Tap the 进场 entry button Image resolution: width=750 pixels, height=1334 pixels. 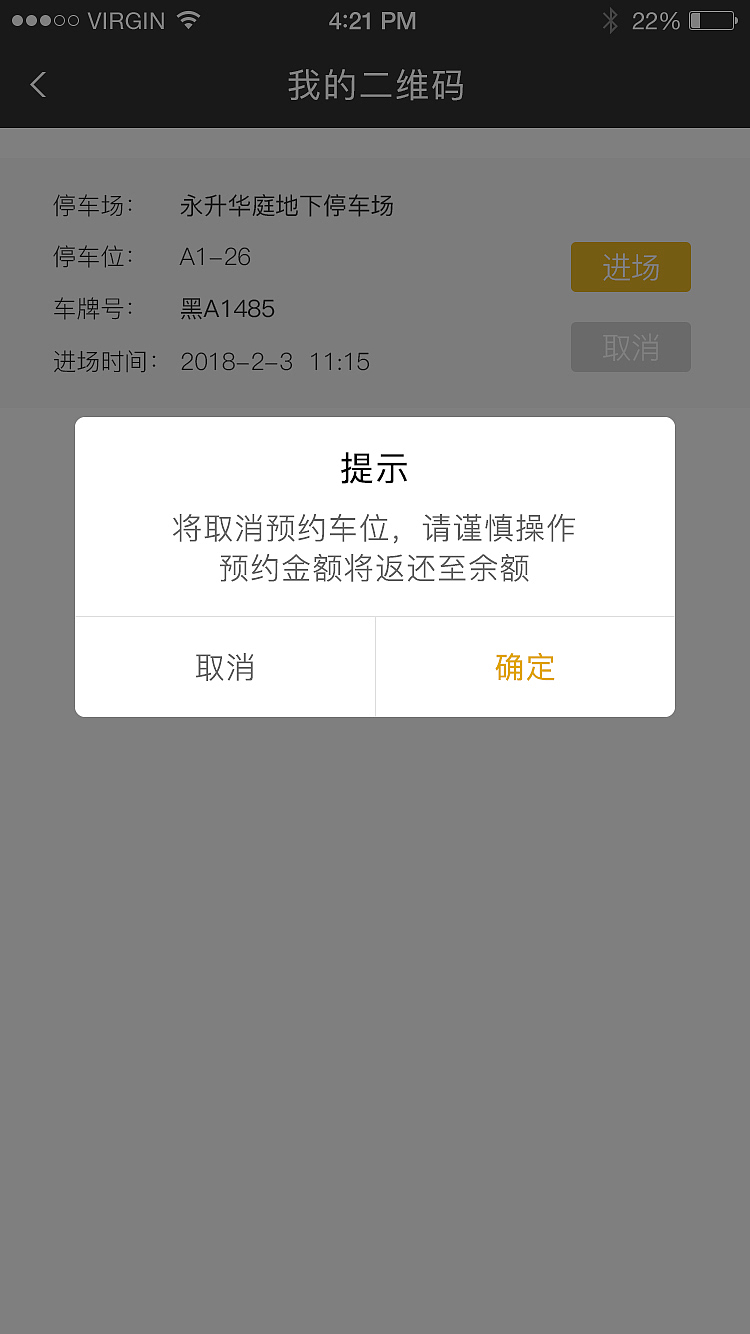pos(630,267)
